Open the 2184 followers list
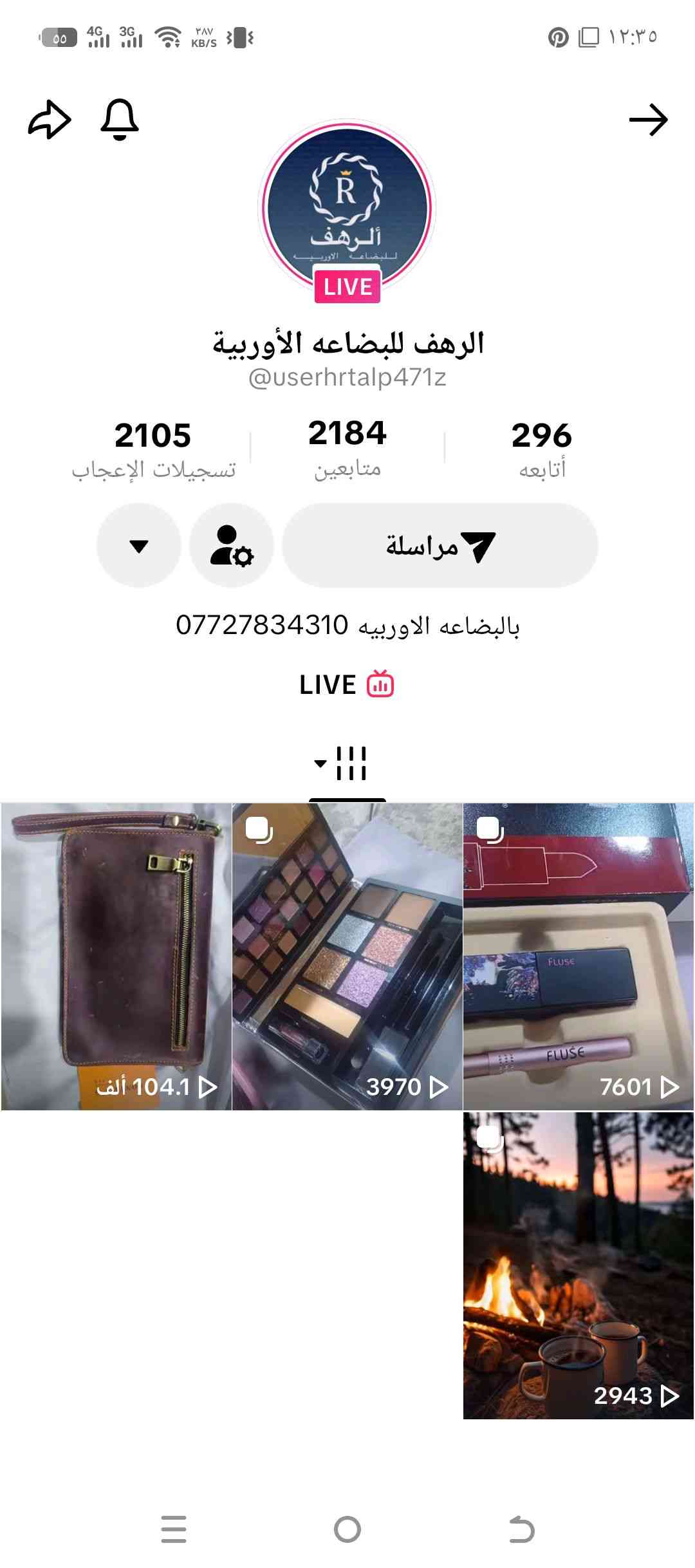Image resolution: width=695 pixels, height=1568 pixels. coord(347,448)
